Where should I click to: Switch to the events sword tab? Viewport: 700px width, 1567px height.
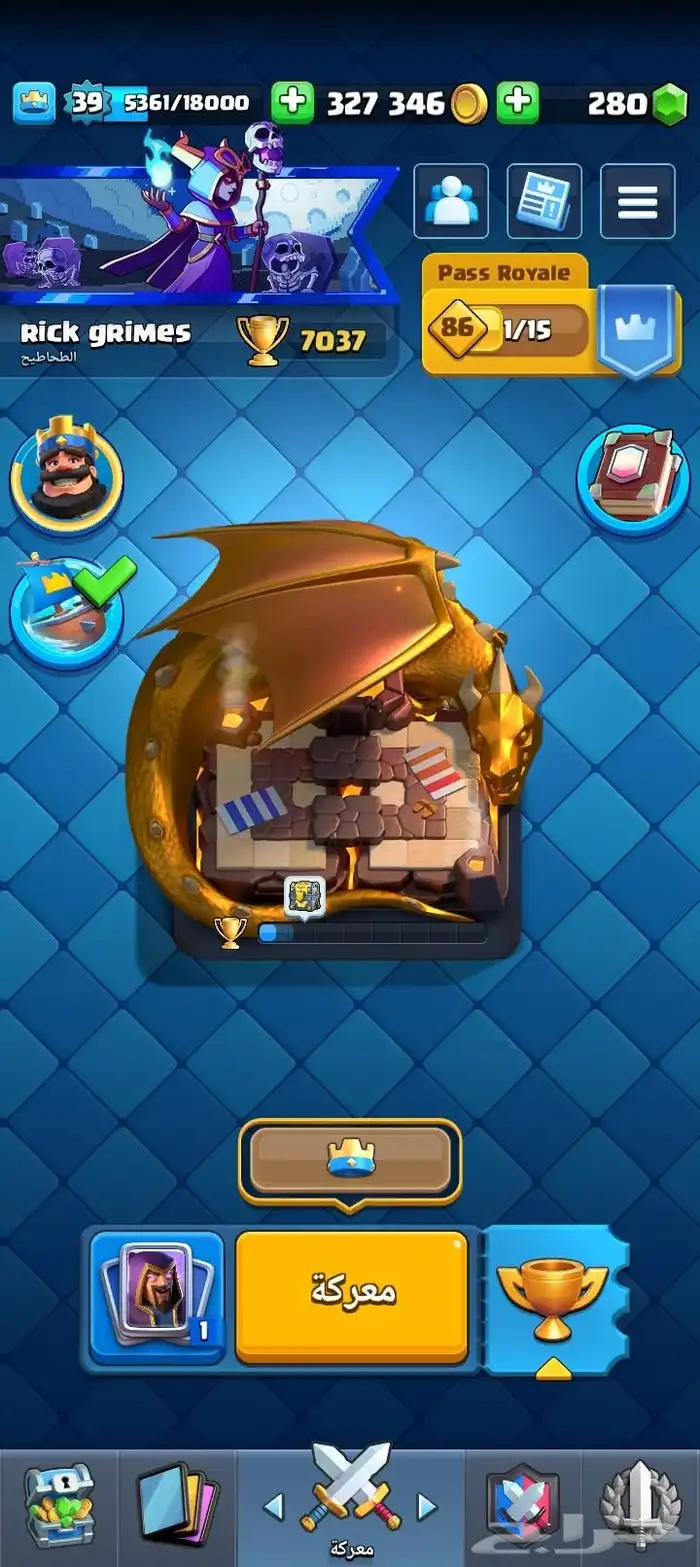pos(641,1507)
